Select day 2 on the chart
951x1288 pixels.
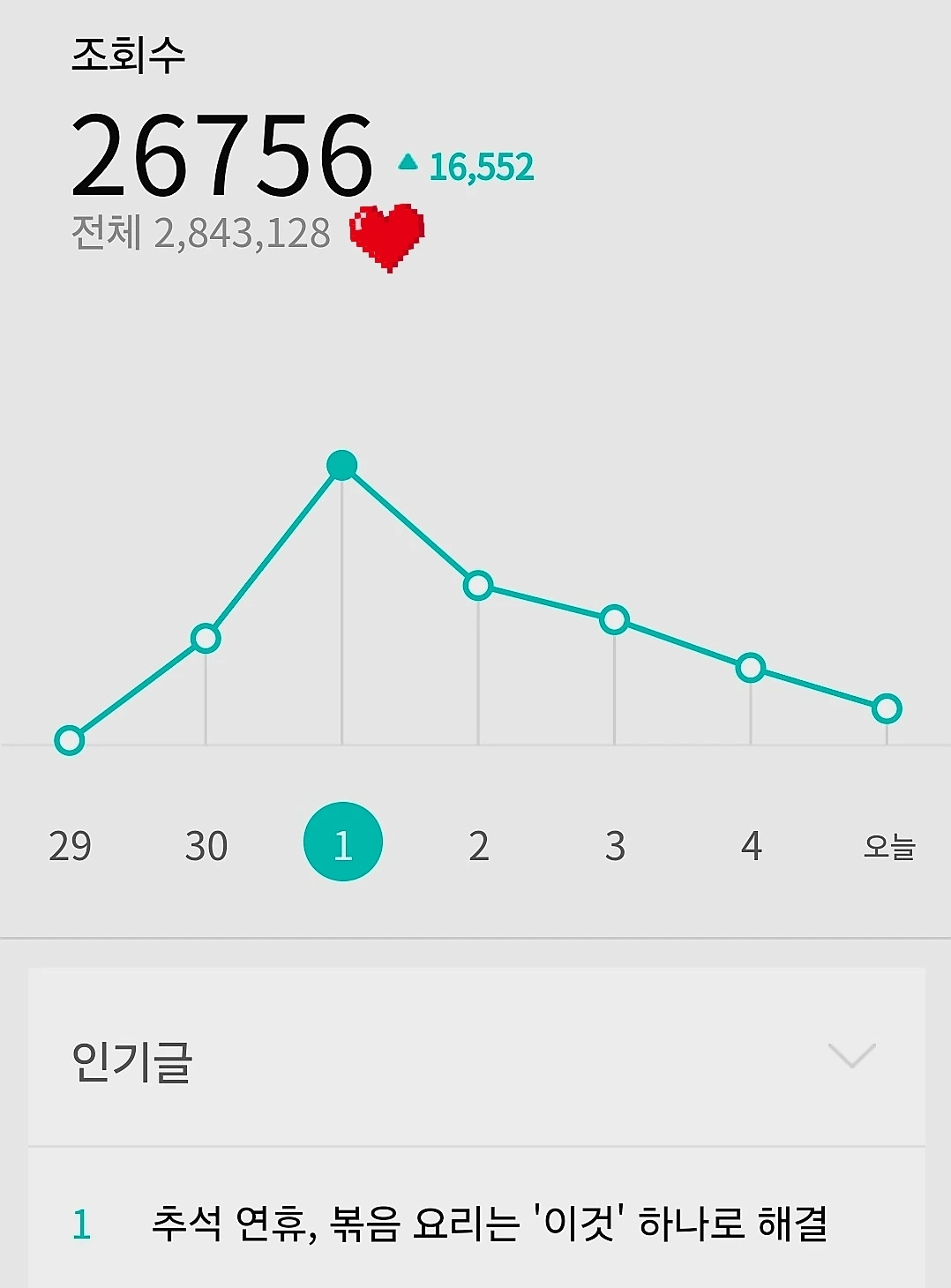tap(478, 845)
